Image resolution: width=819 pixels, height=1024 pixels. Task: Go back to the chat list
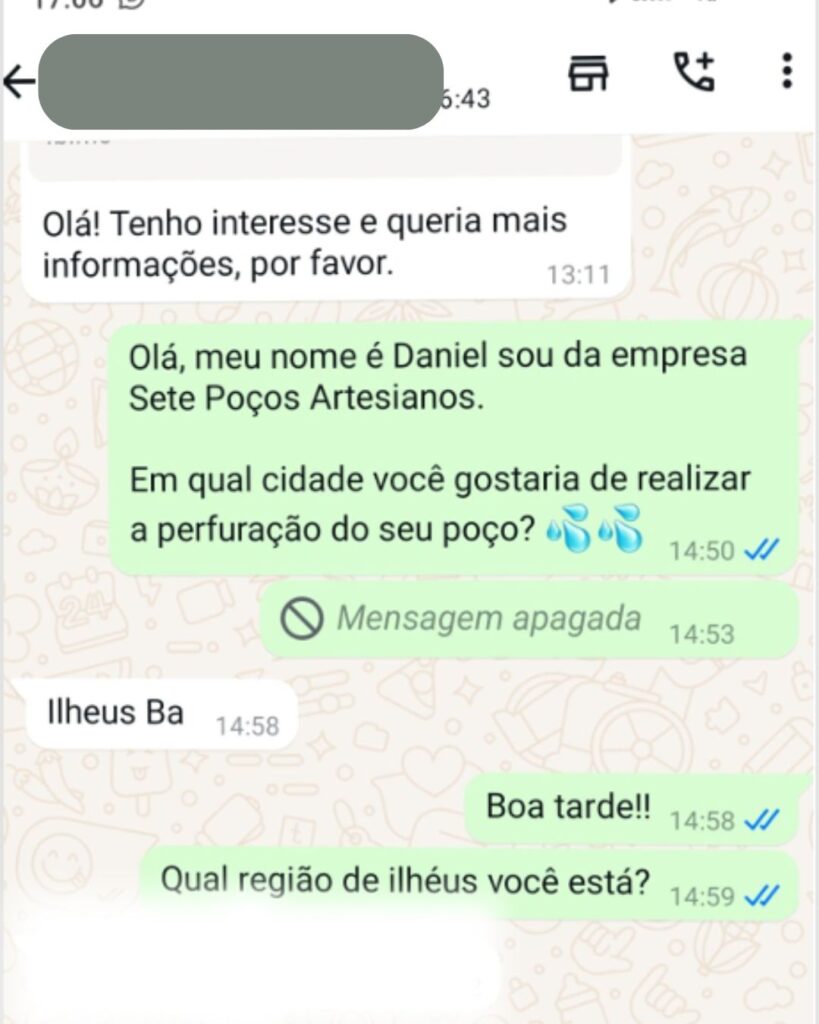(x=18, y=82)
